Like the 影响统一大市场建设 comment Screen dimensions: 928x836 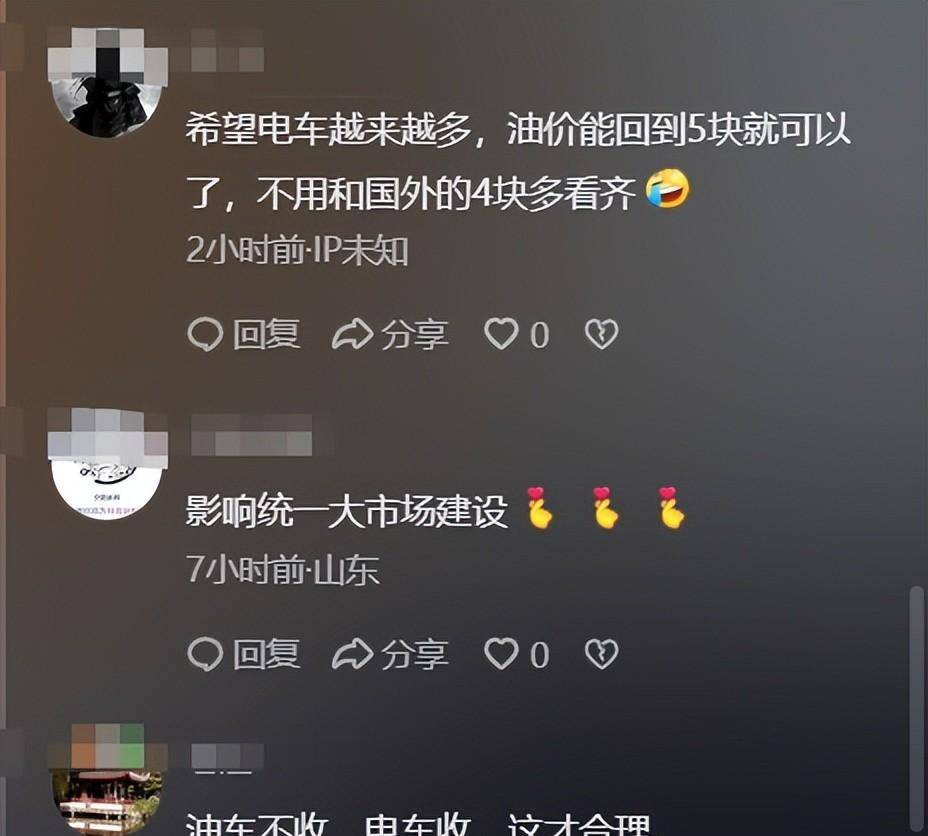pos(502,654)
